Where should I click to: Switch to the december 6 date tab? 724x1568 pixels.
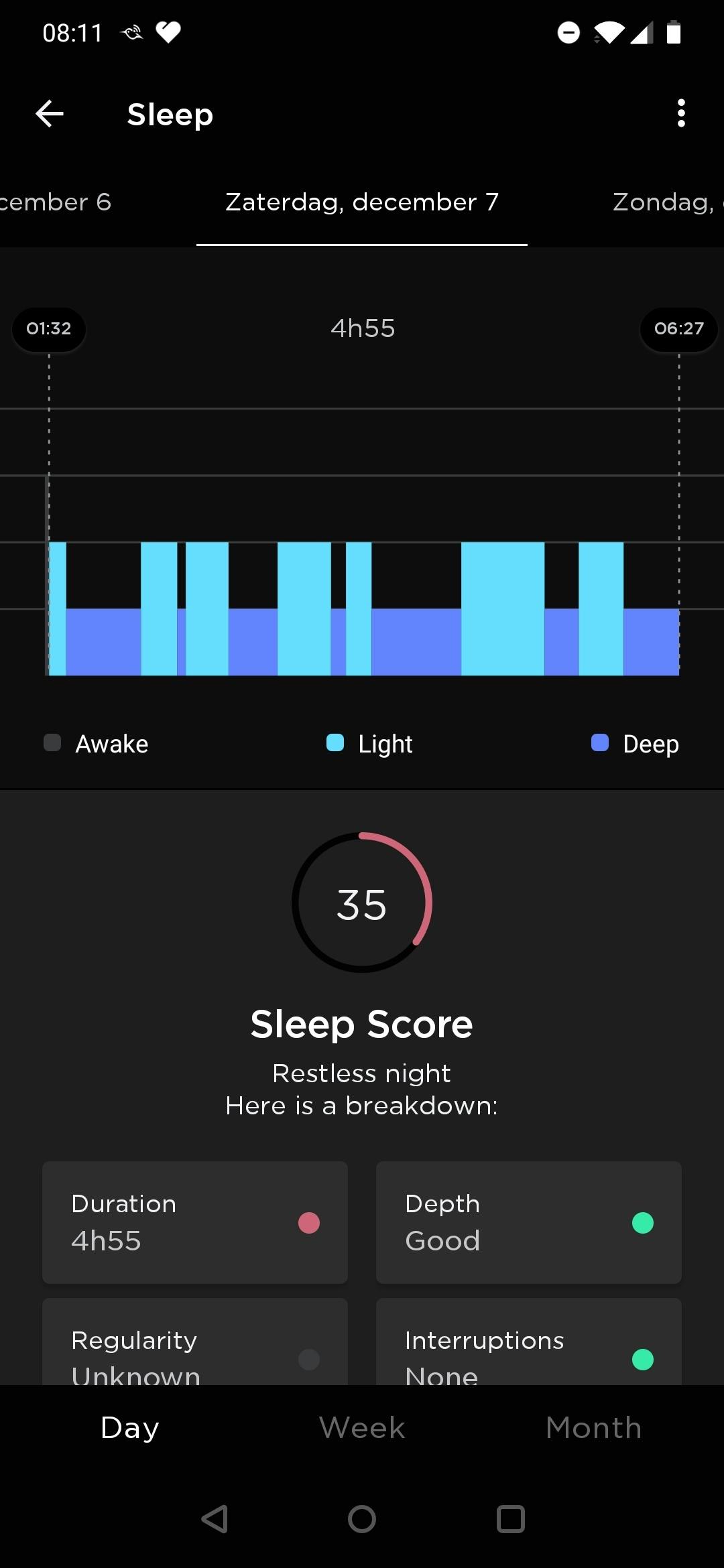[x=57, y=202]
